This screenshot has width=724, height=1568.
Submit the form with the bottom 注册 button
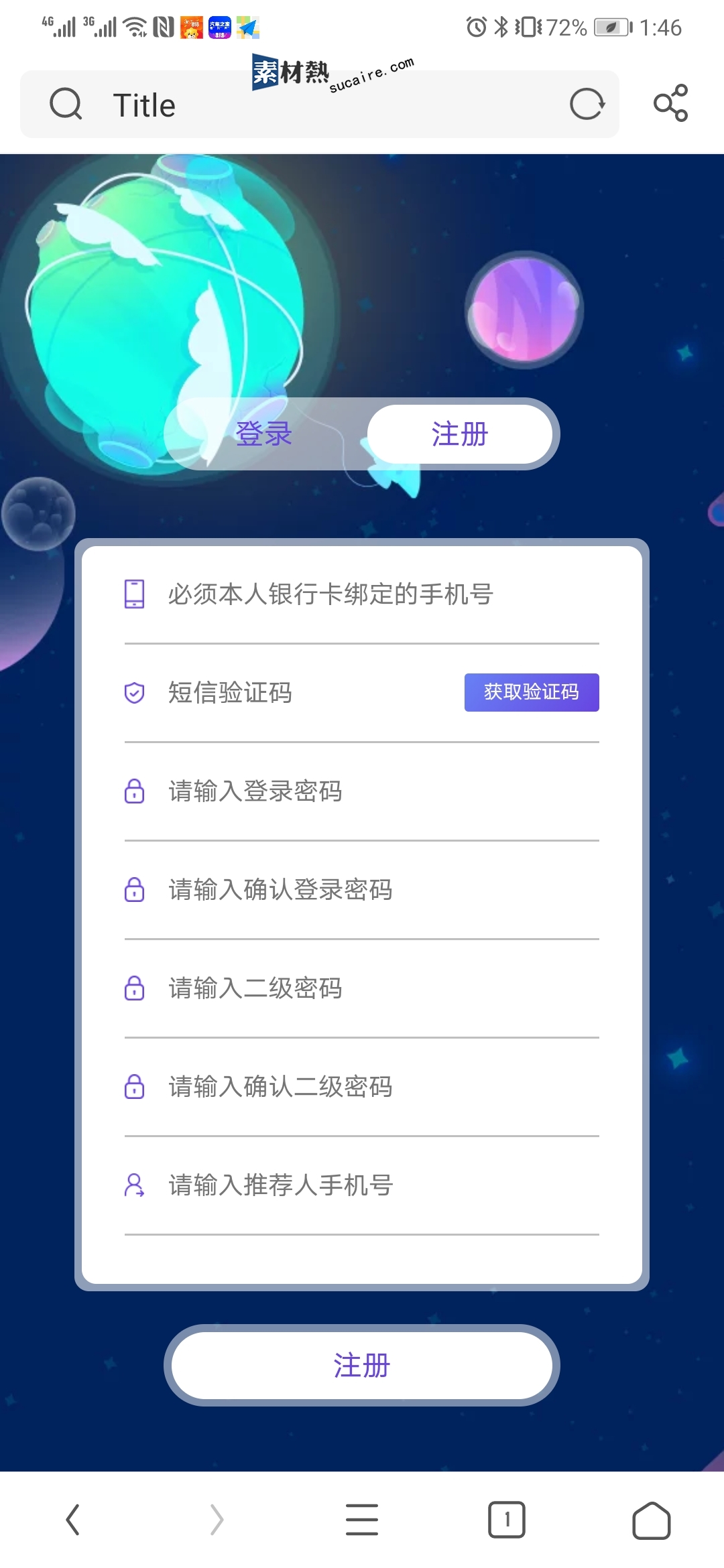coord(362,1365)
